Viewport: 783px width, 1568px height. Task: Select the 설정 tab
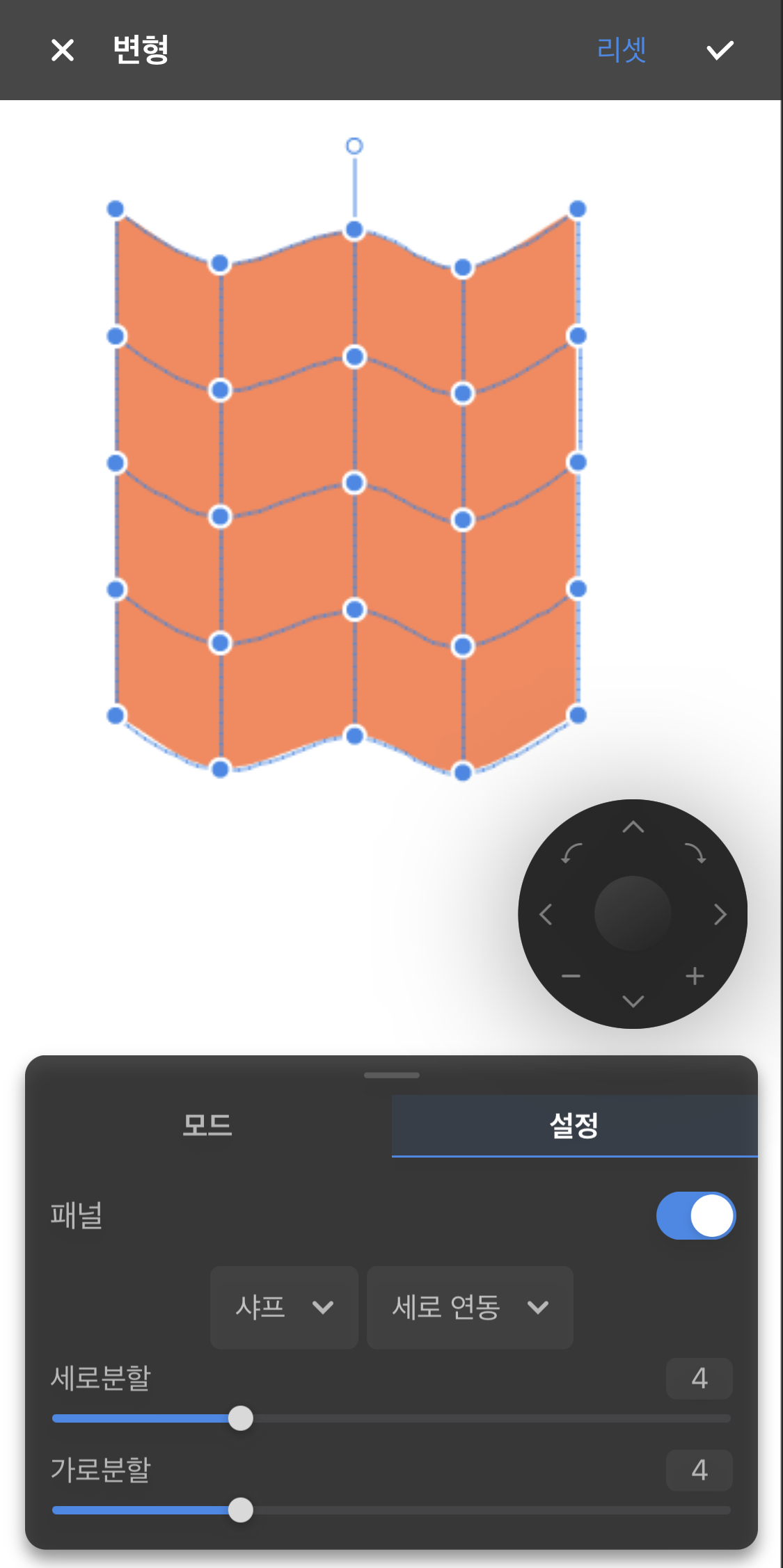(x=574, y=1125)
